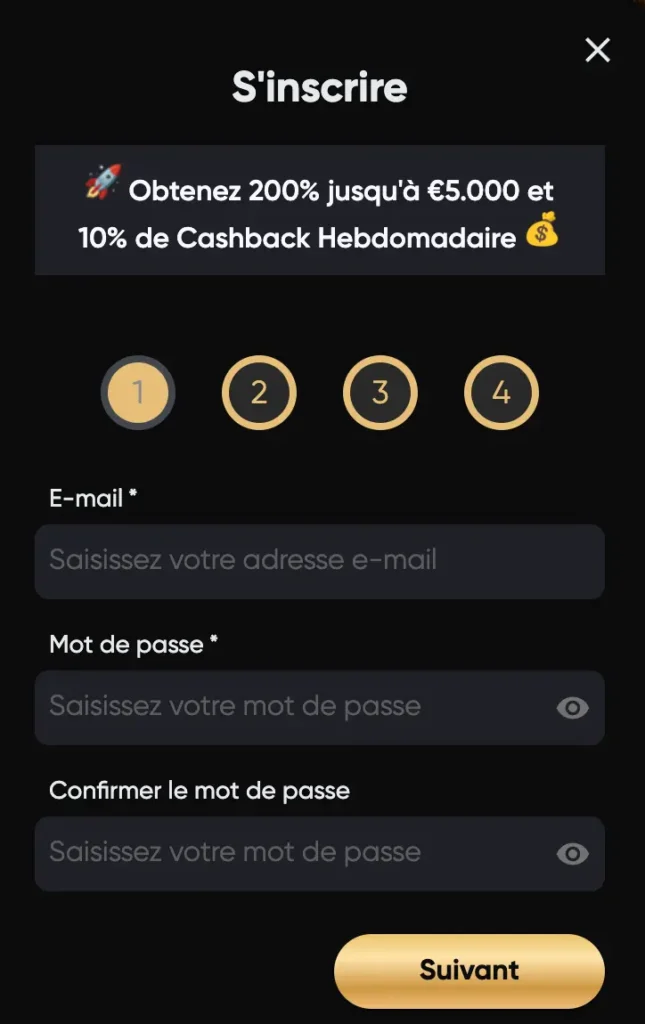
Task: Go to registration step 3
Action: tap(380, 392)
